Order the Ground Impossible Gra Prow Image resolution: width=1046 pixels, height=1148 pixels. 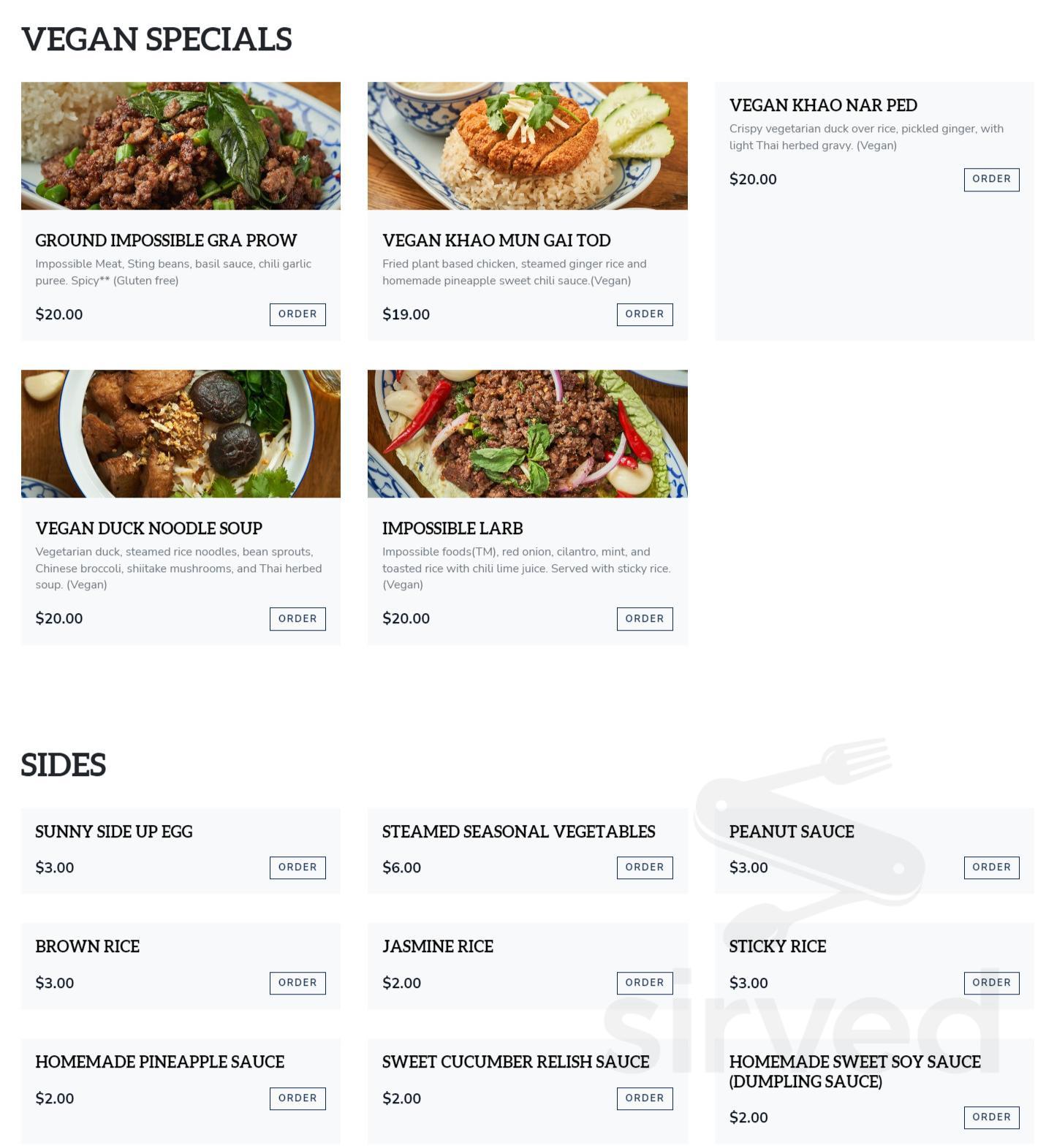coord(297,314)
